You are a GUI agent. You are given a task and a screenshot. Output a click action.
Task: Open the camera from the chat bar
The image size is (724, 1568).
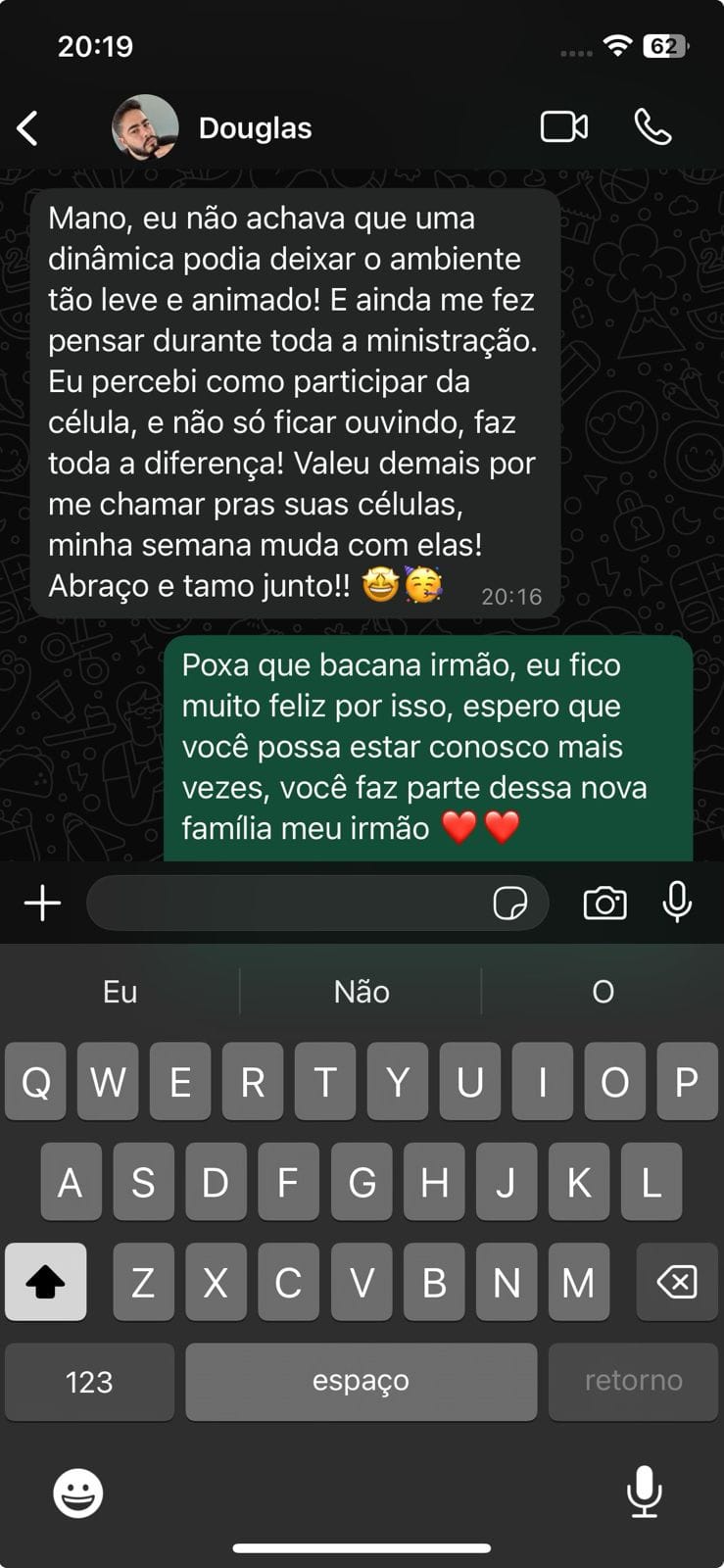tap(605, 903)
